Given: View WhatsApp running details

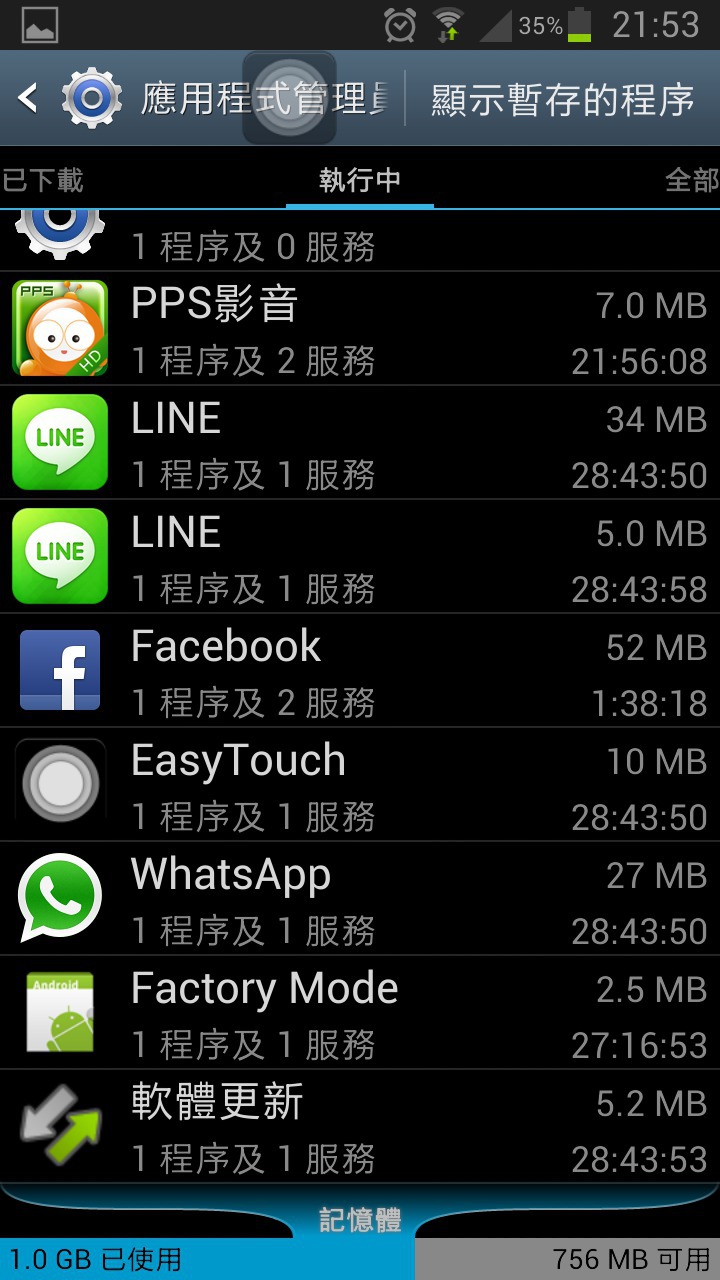Looking at the screenshot, I should [360, 899].
